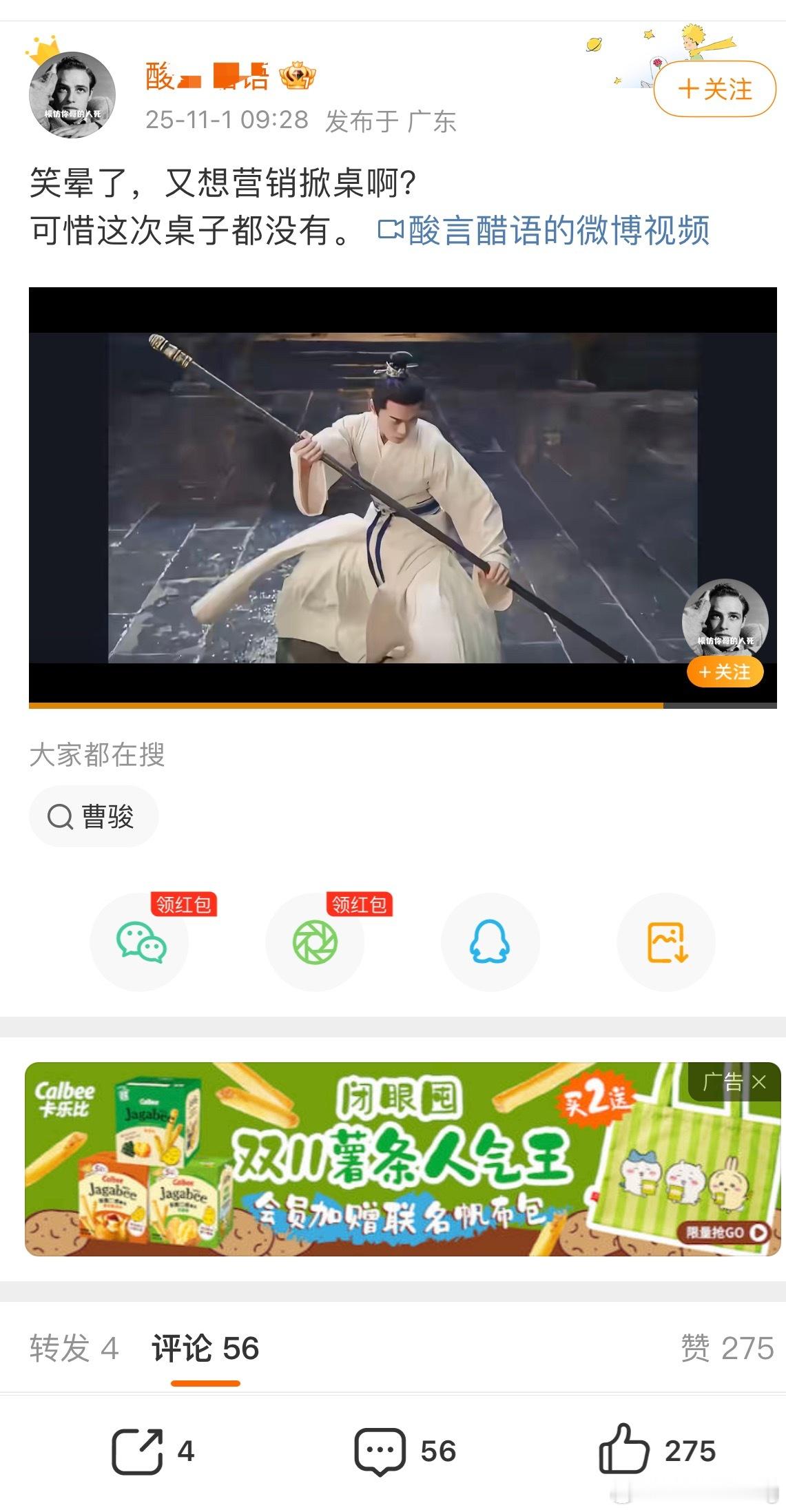This screenshot has width=786, height=1512.
Task: Switch to the 评论 56 tab
Action: 205,1346
